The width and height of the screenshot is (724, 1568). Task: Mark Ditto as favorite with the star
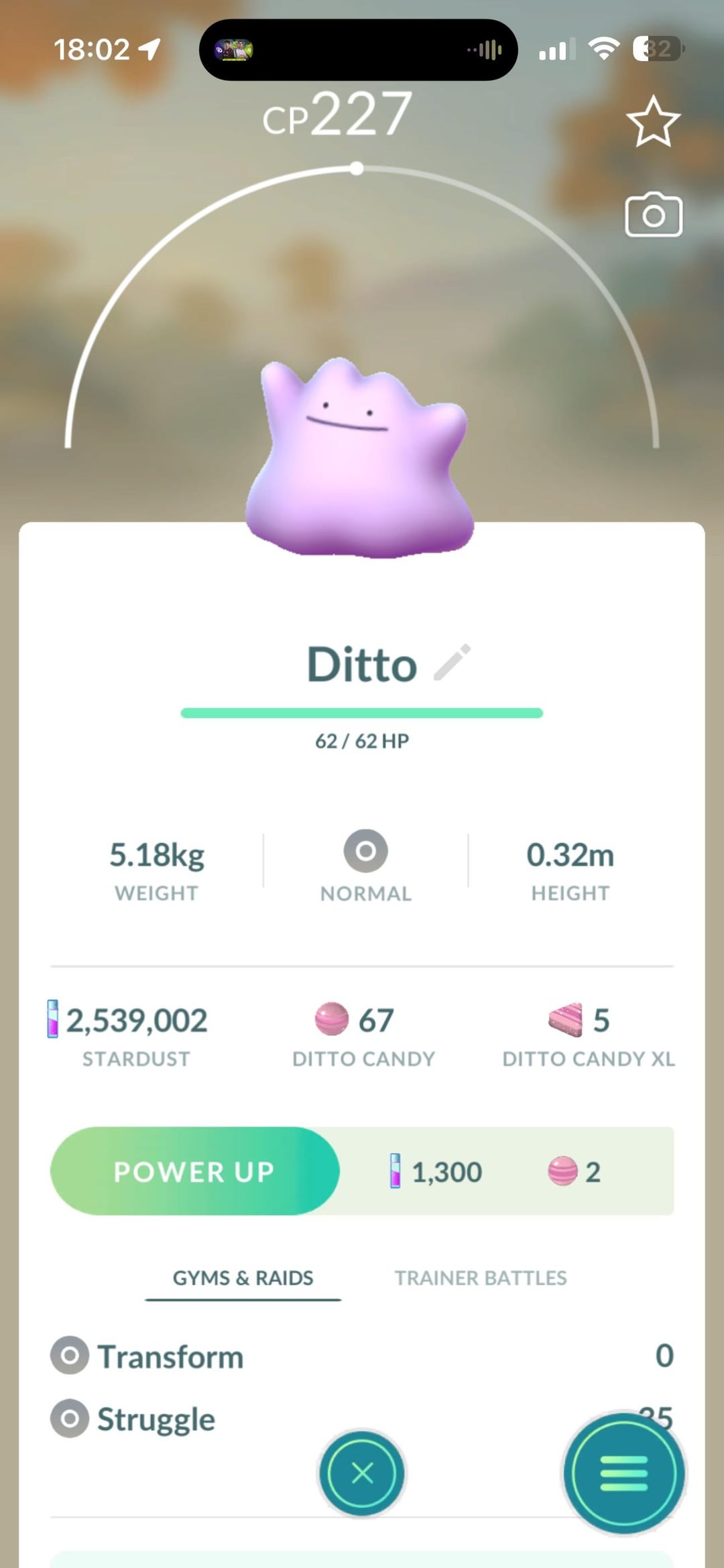tap(653, 122)
